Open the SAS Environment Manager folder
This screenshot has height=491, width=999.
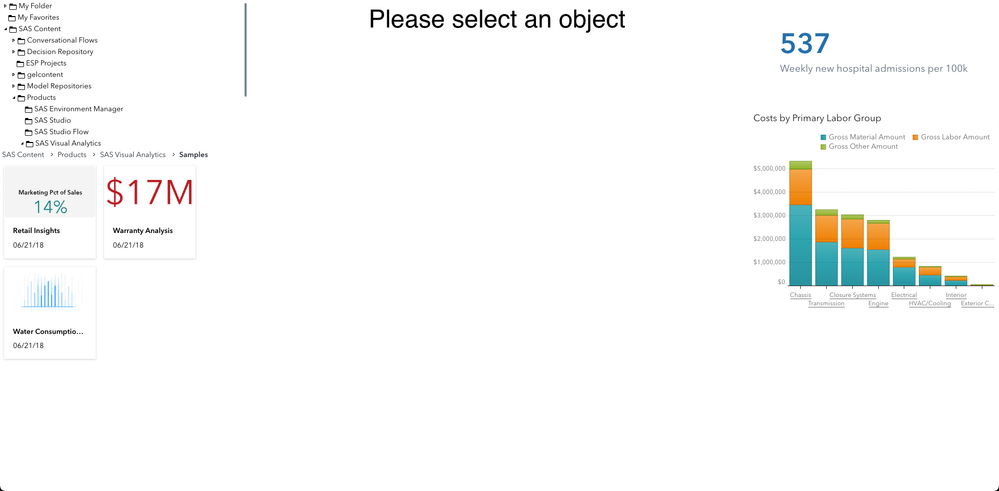[78, 109]
